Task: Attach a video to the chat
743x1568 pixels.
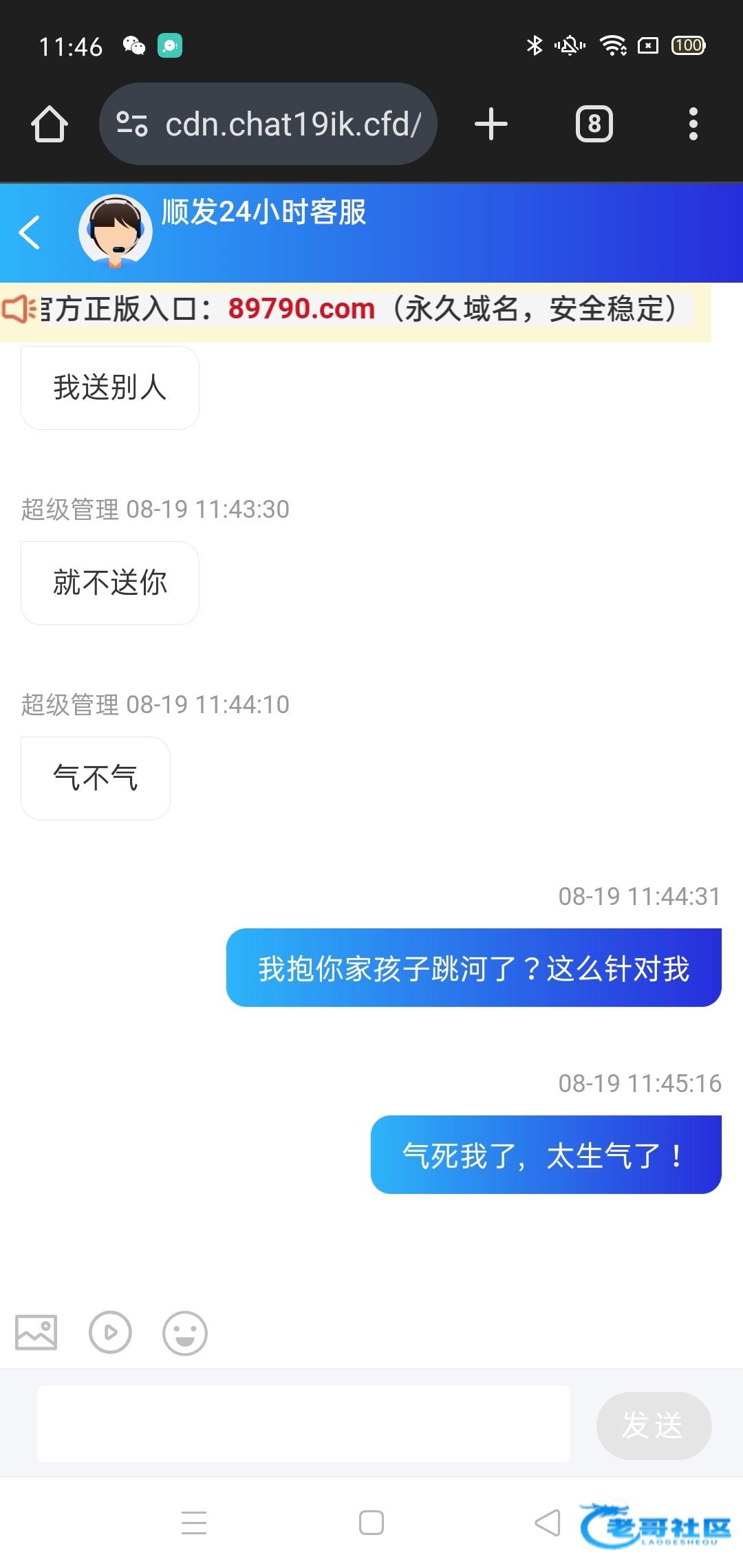Action: (110, 1333)
